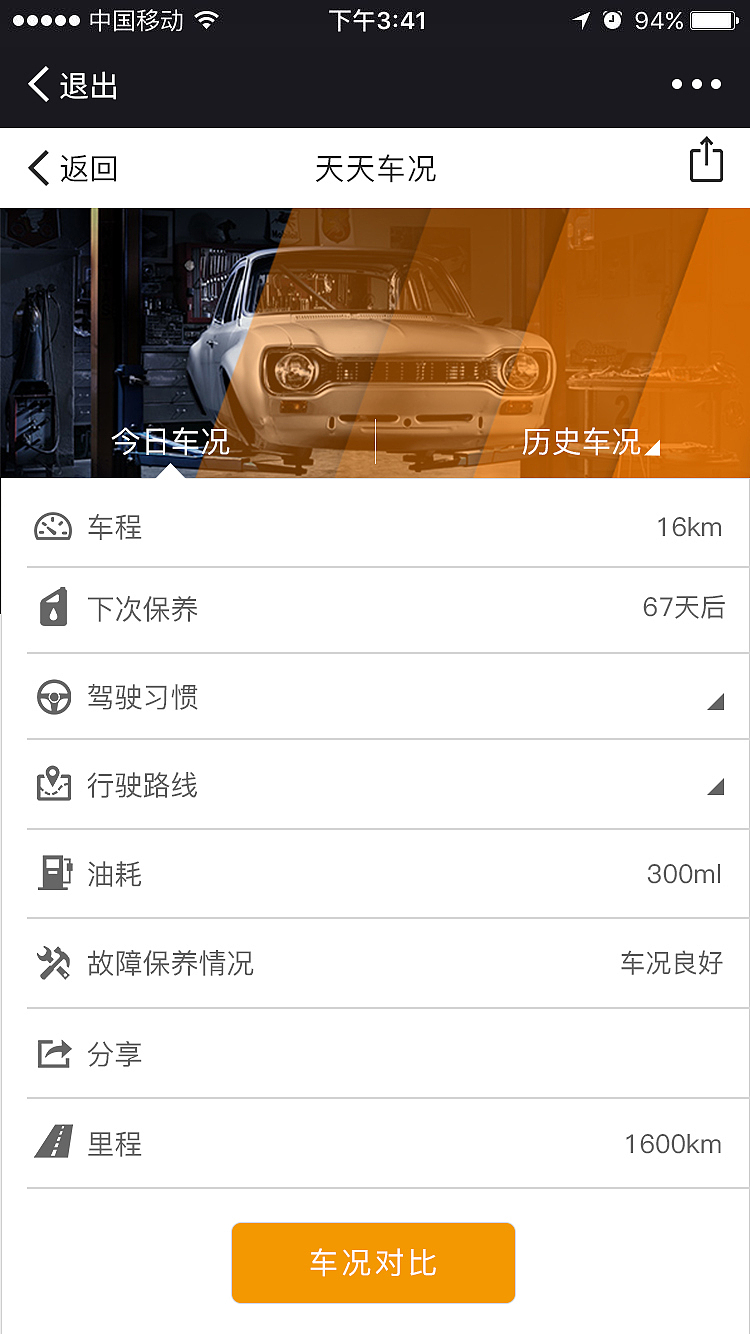Switch to the 今日车况 tab

pos(170,442)
